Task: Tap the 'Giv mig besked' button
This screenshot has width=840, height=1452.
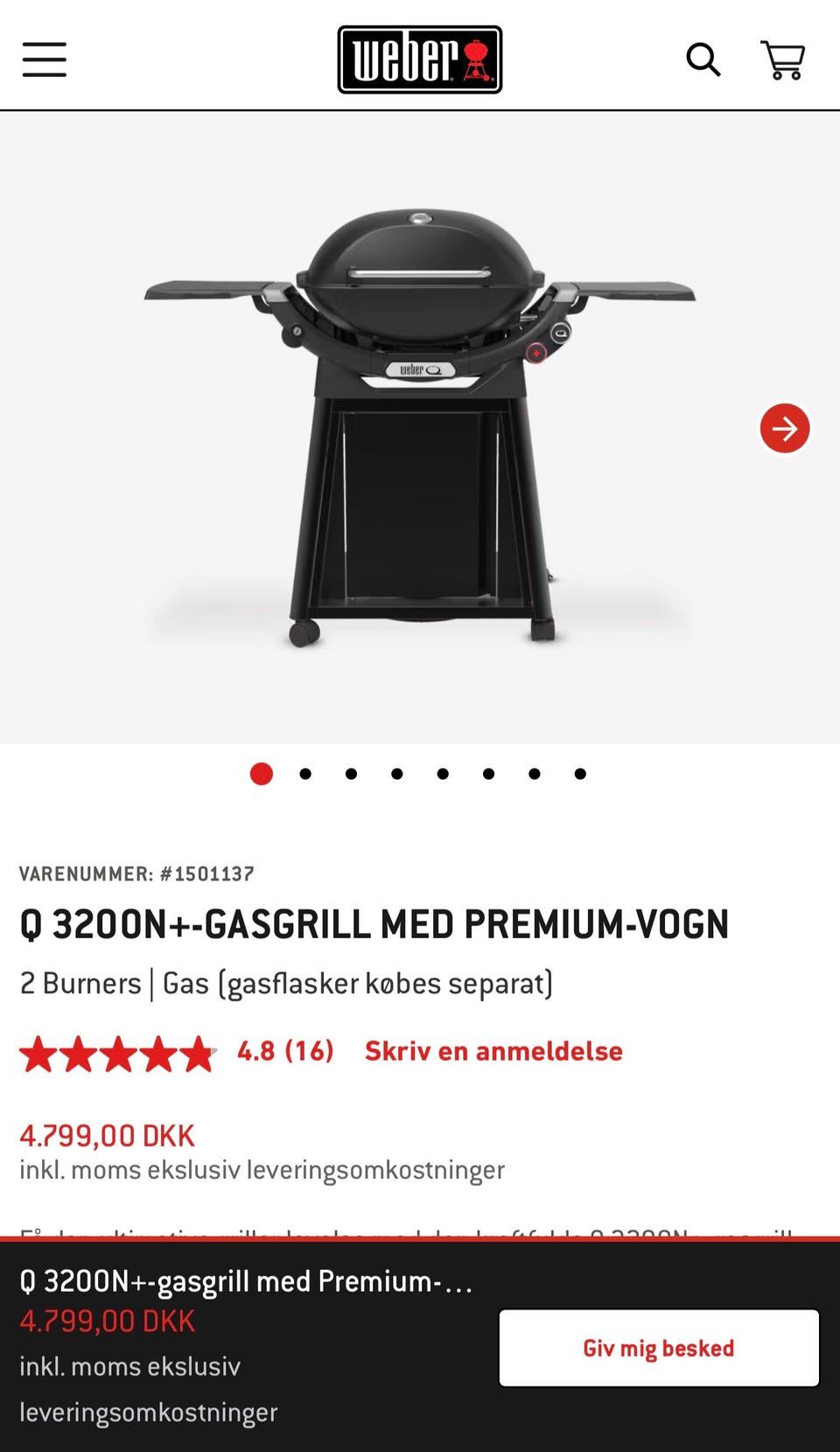Action: [659, 1348]
